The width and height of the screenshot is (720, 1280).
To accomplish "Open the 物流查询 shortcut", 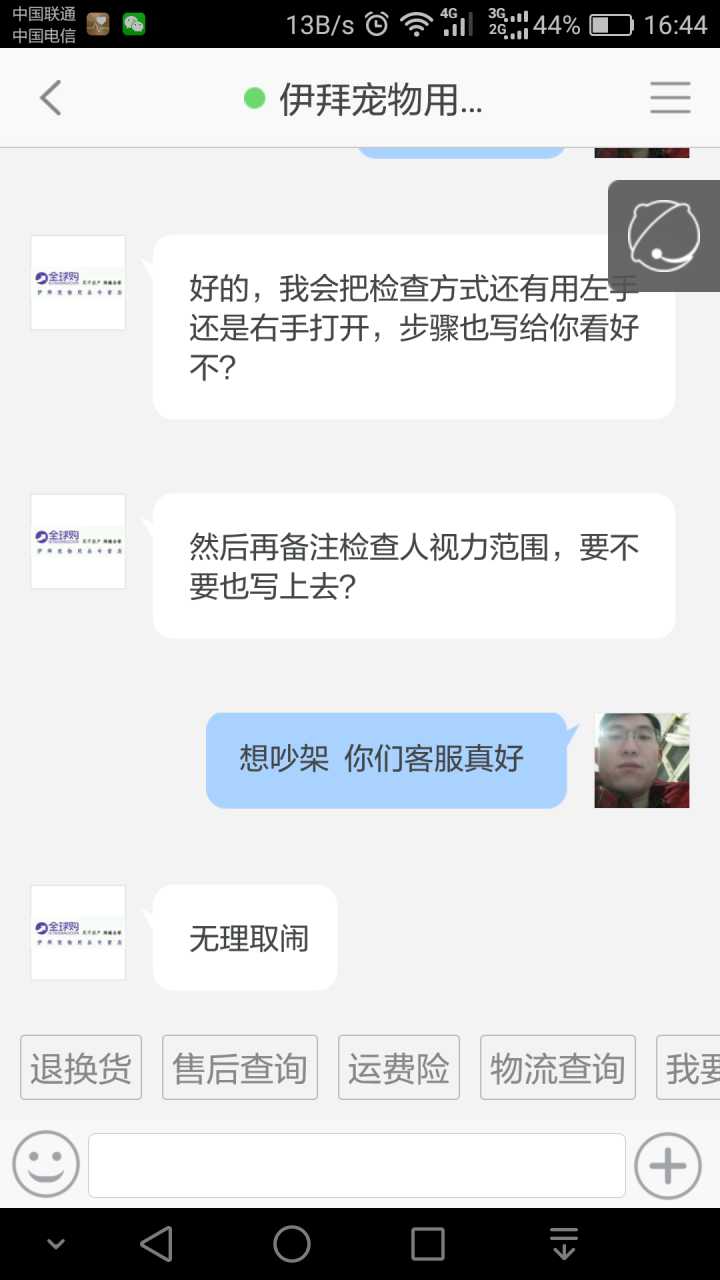I will tap(557, 1068).
